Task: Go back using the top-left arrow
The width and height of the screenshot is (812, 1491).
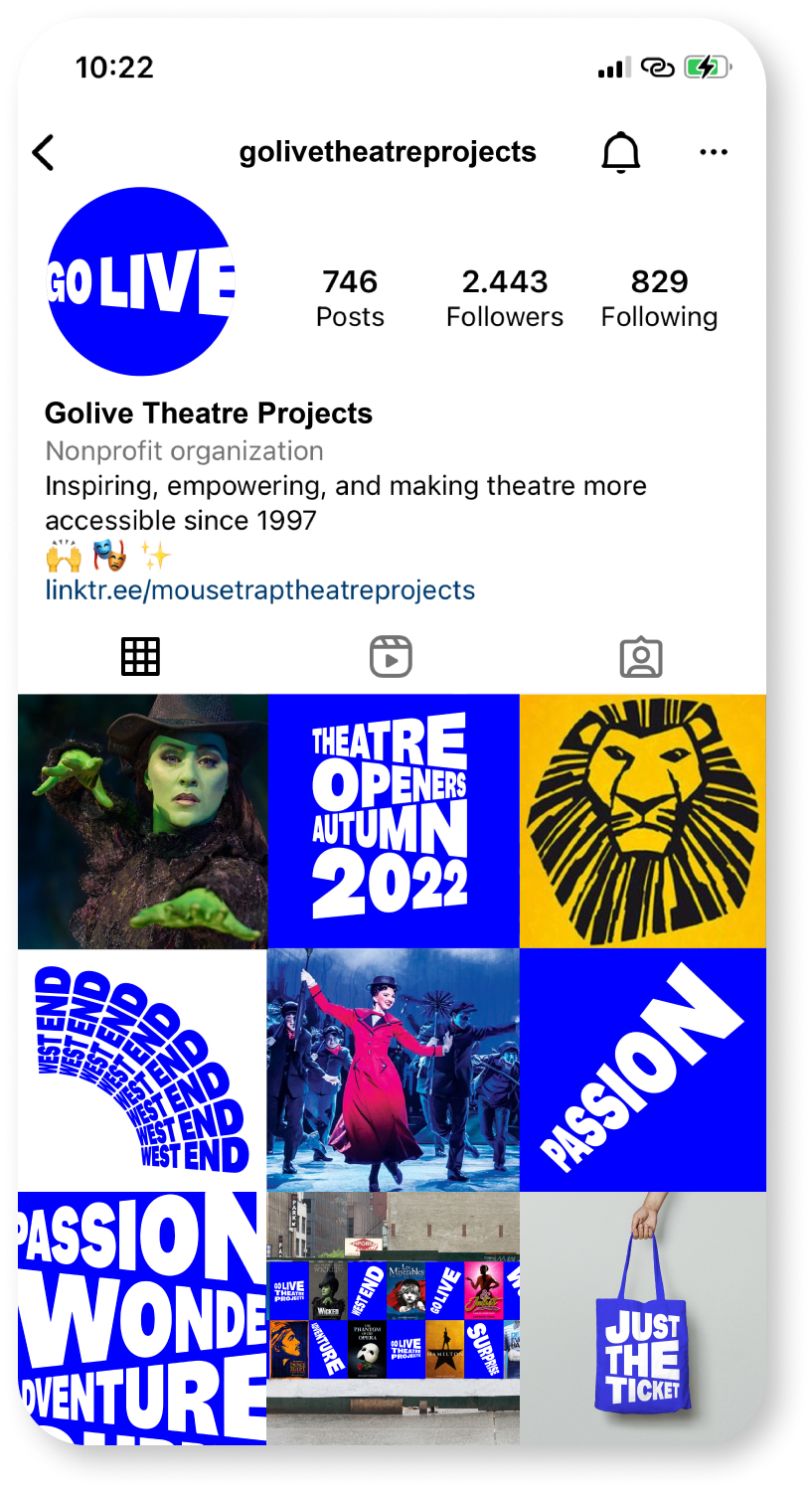Action: (x=43, y=153)
